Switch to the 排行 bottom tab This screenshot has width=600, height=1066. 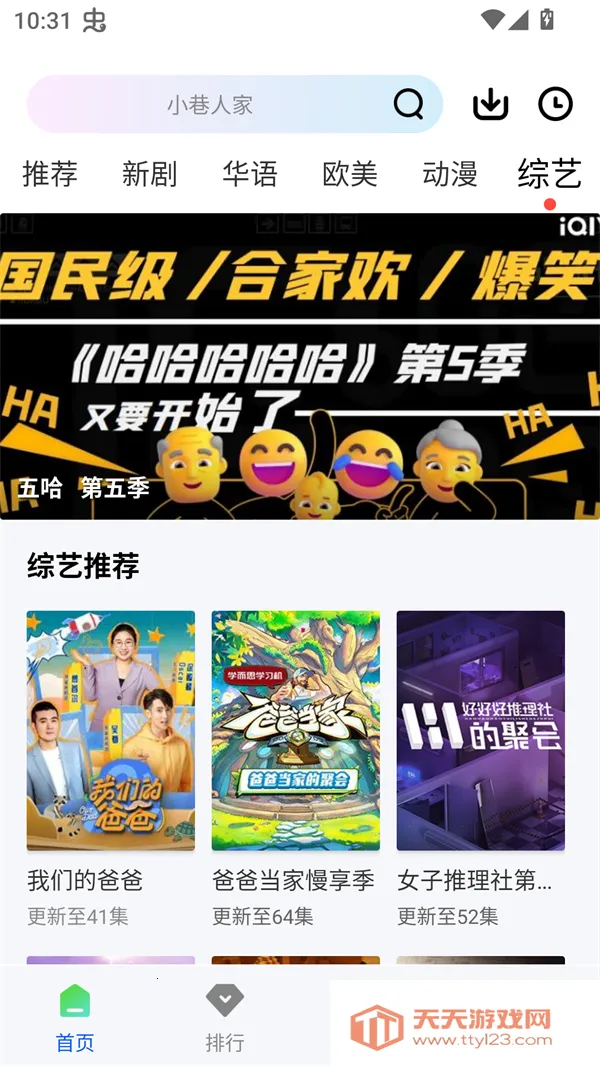(225, 1017)
